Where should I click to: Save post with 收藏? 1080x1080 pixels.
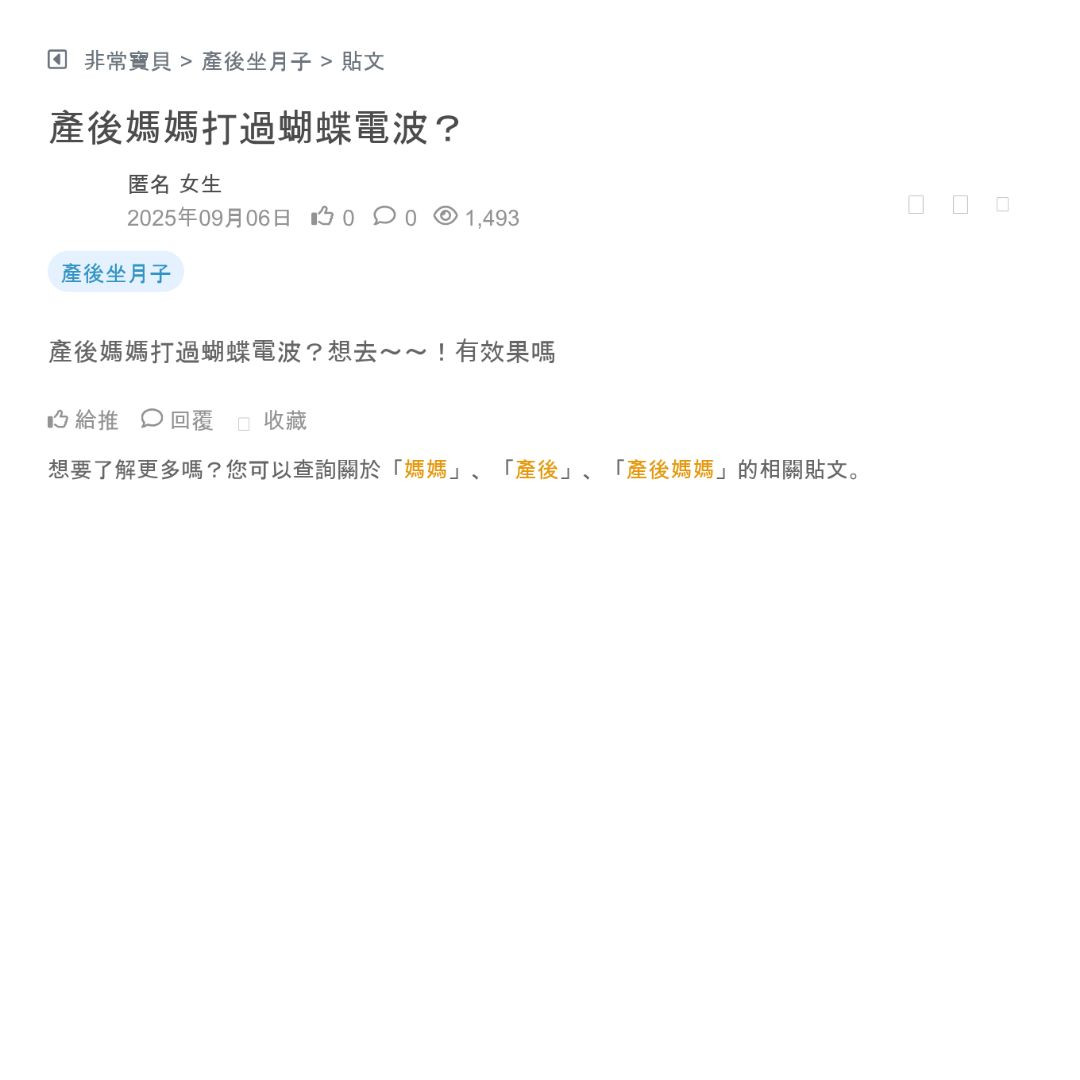[x=273, y=421]
